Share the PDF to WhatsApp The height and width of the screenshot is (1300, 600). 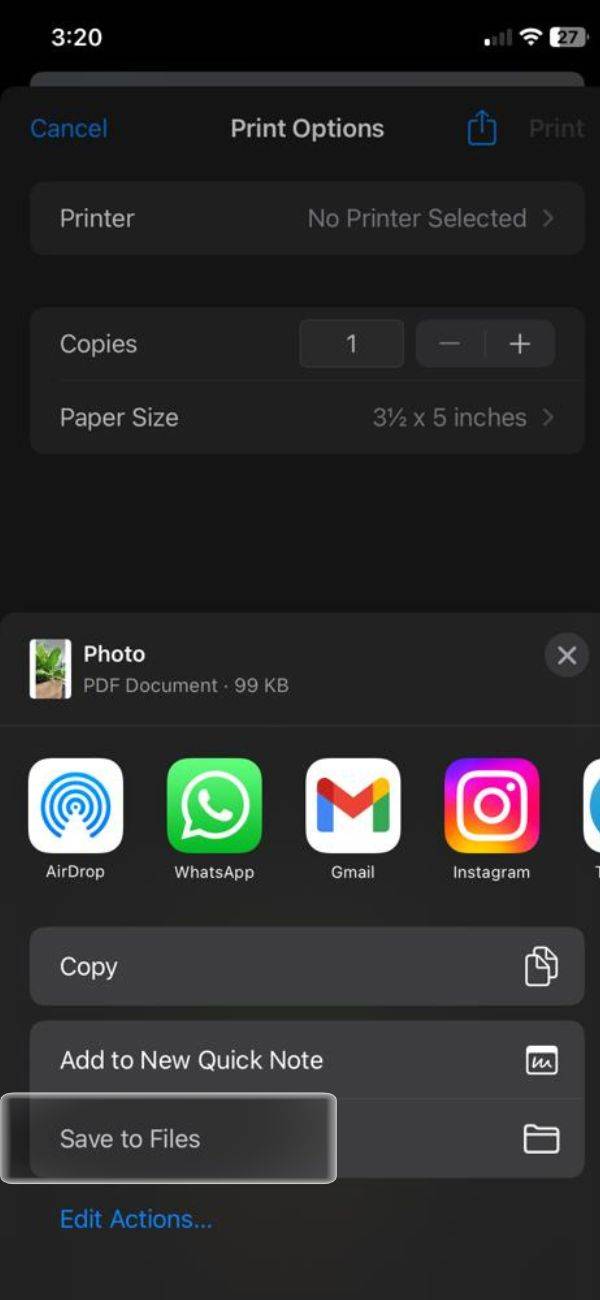pos(214,805)
